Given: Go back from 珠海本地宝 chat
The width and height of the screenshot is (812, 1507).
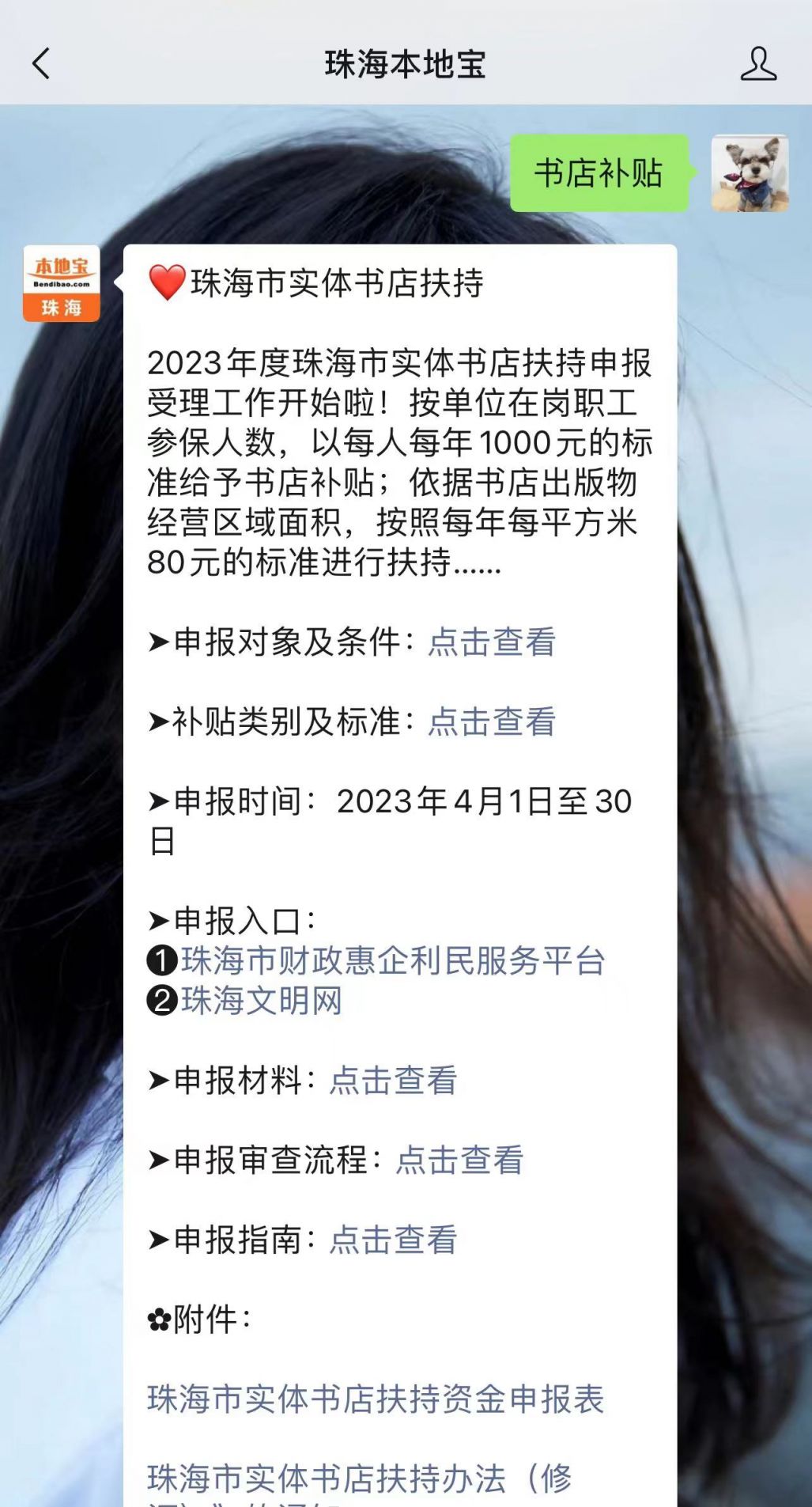Looking at the screenshot, I should 41,64.
